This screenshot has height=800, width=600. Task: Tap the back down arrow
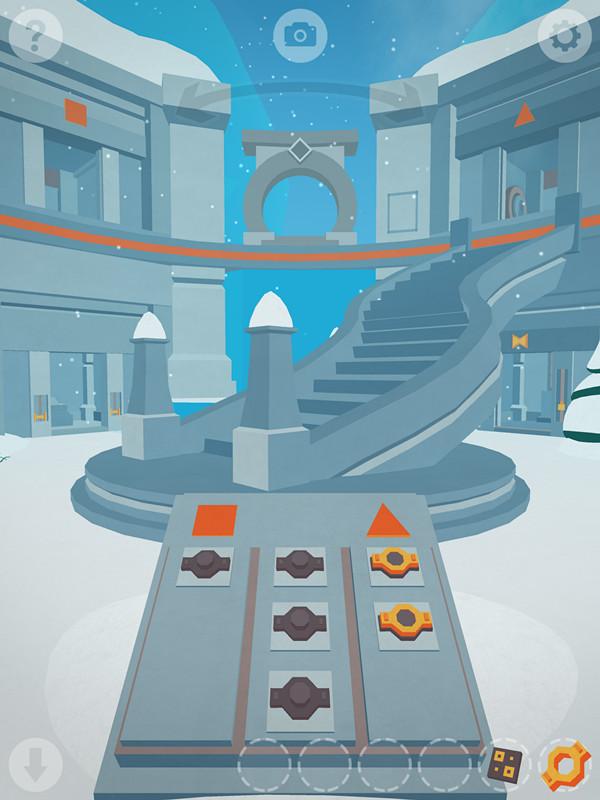point(35,766)
